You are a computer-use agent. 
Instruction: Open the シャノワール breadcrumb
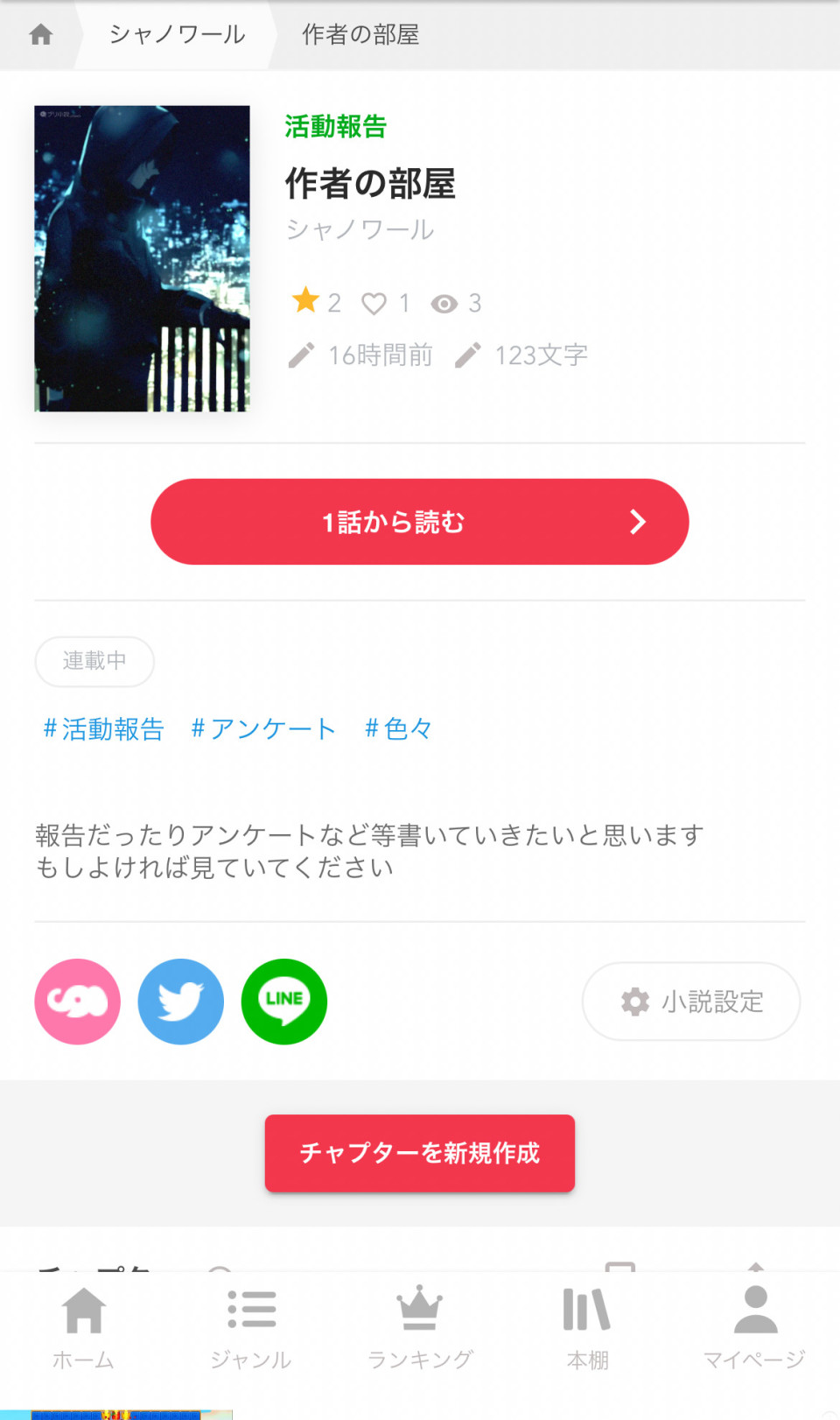tap(177, 34)
